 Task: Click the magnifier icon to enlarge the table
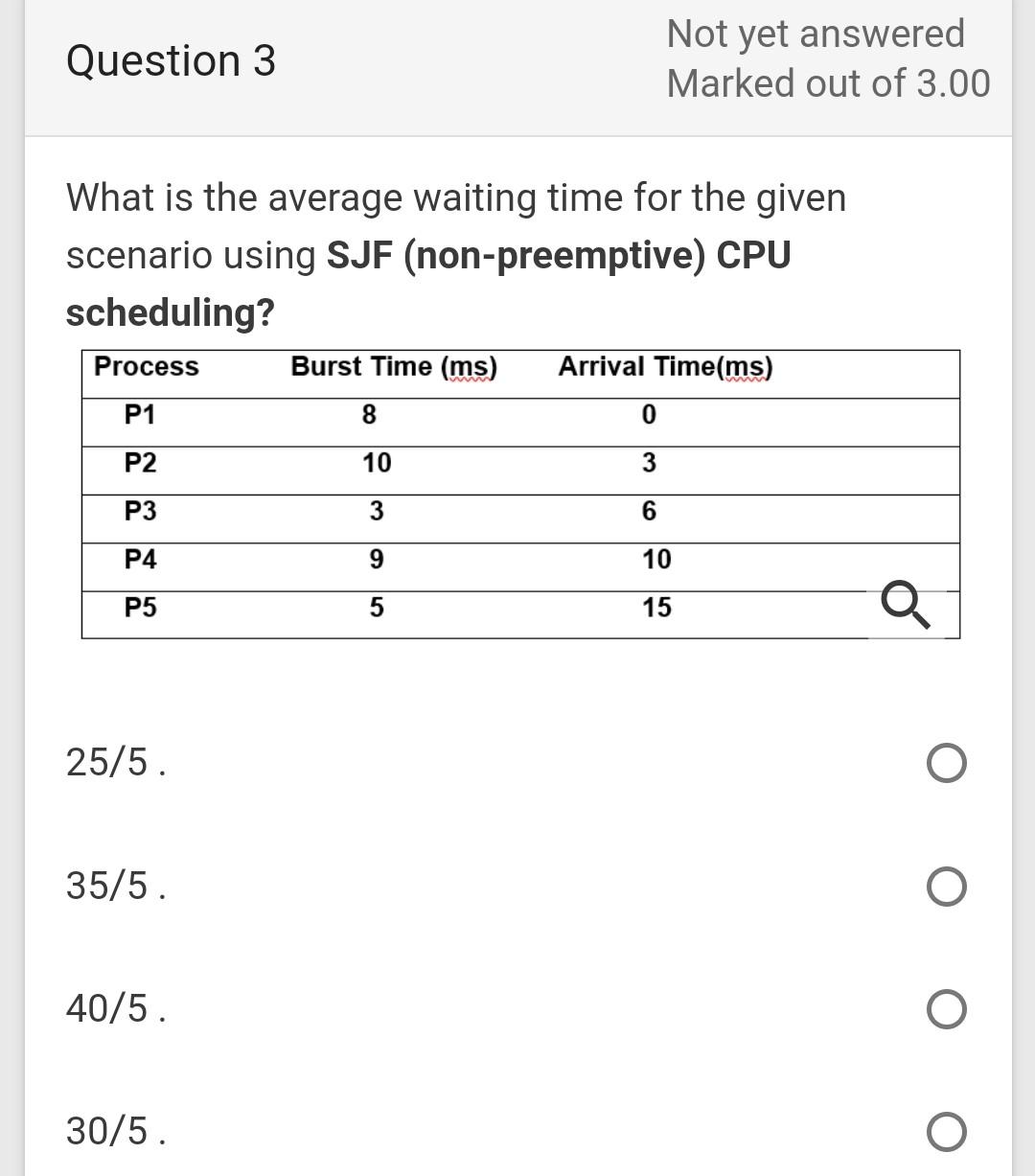click(x=904, y=604)
